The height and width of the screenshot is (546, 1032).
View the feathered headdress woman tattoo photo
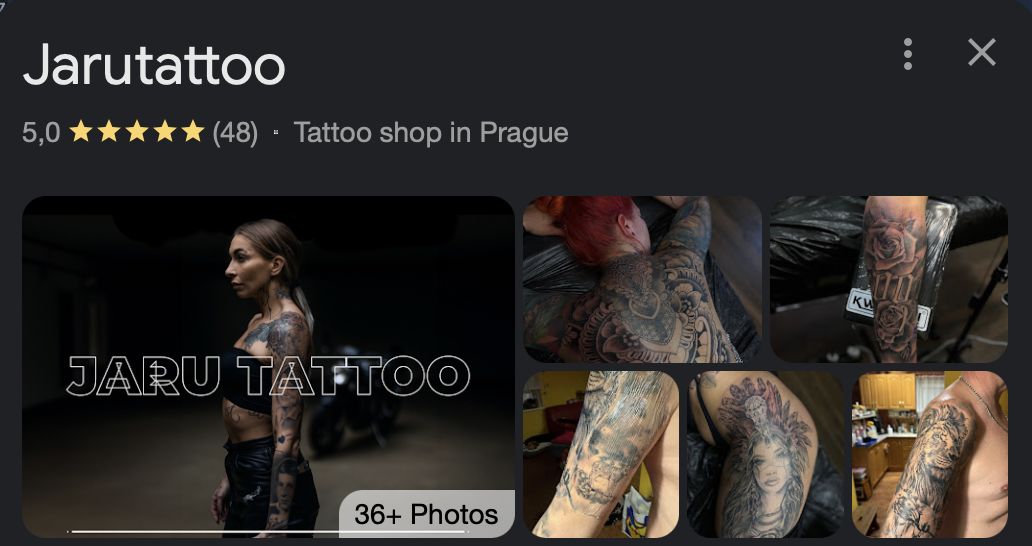(x=765, y=454)
